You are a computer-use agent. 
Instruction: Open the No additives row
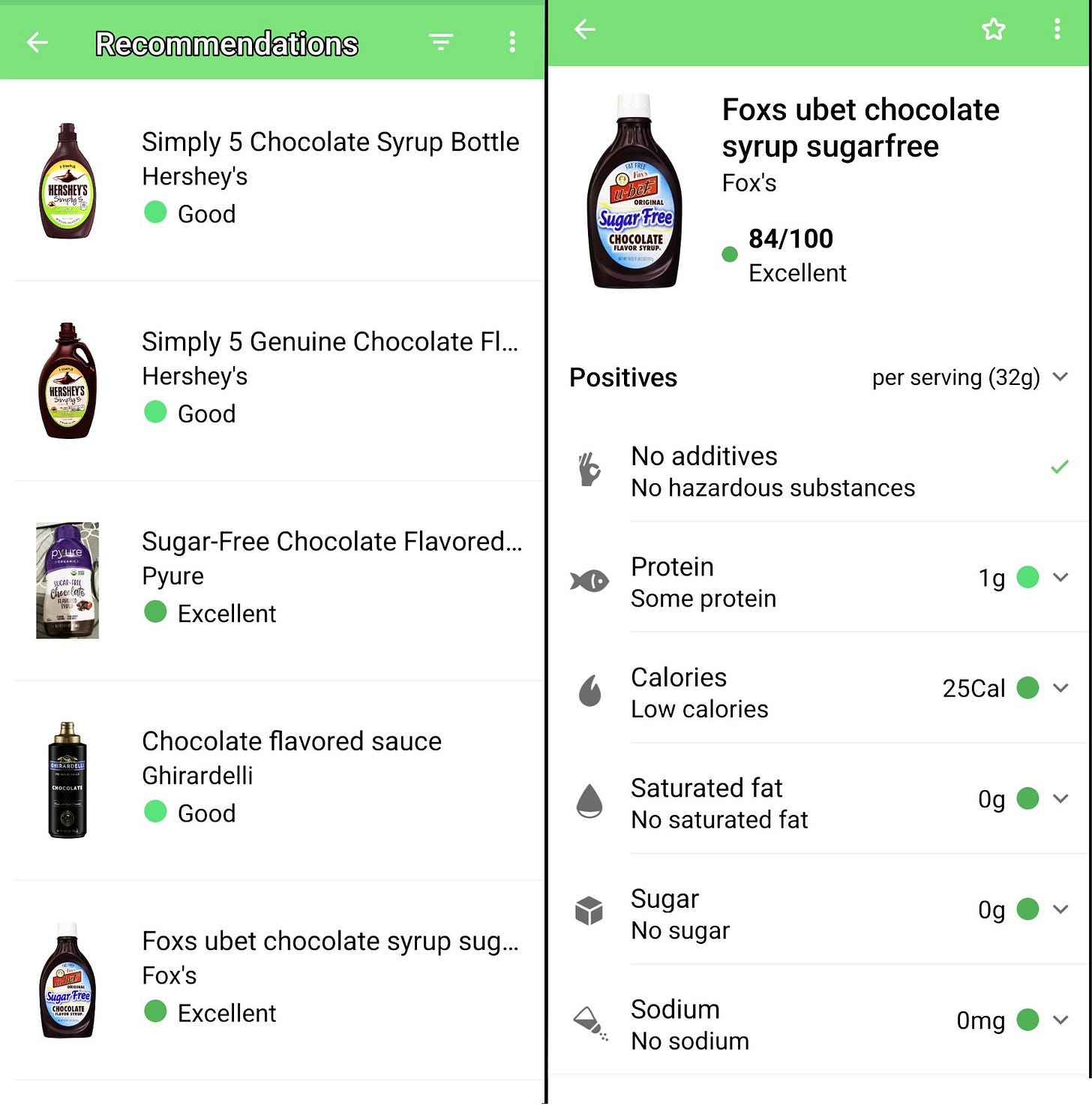pos(819,470)
